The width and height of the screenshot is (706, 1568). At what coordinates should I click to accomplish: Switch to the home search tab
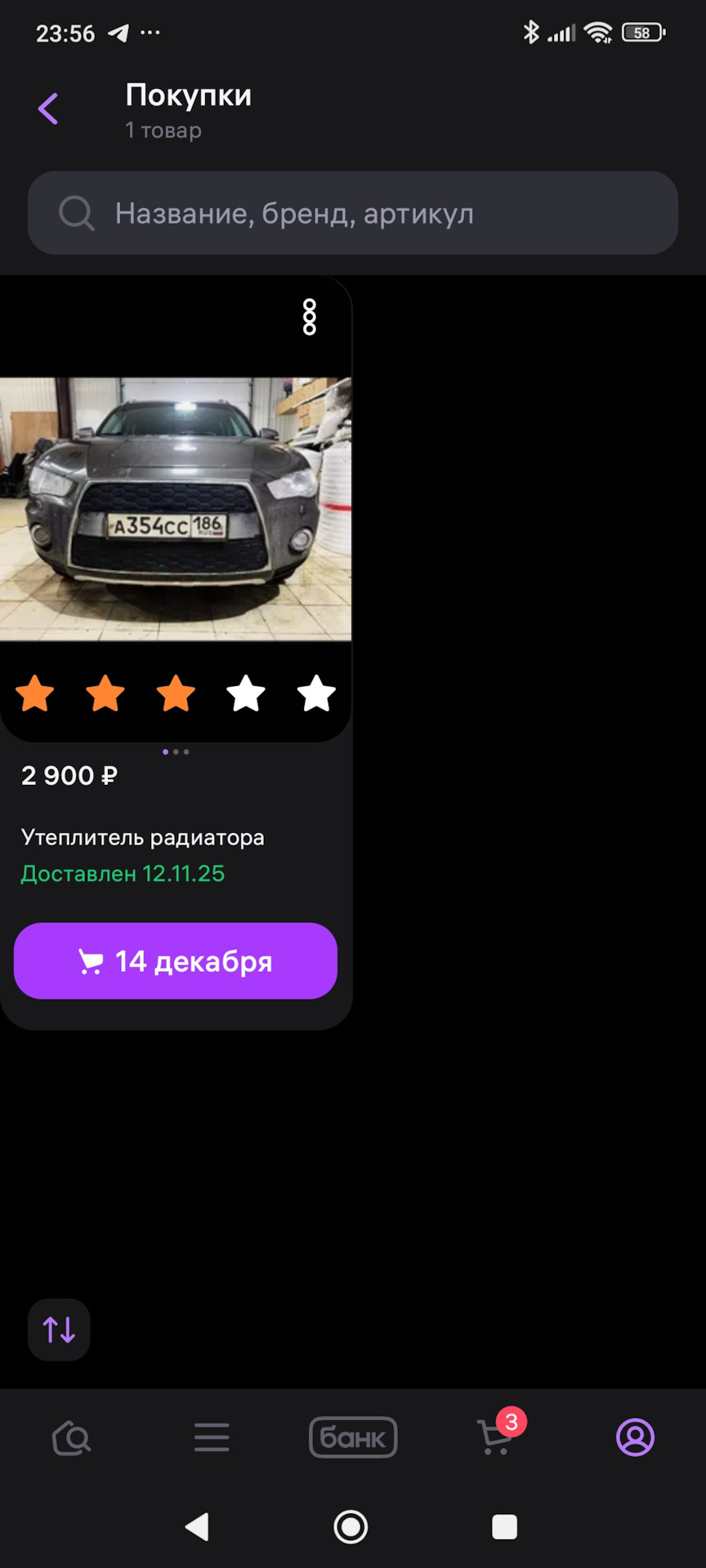click(x=71, y=1437)
